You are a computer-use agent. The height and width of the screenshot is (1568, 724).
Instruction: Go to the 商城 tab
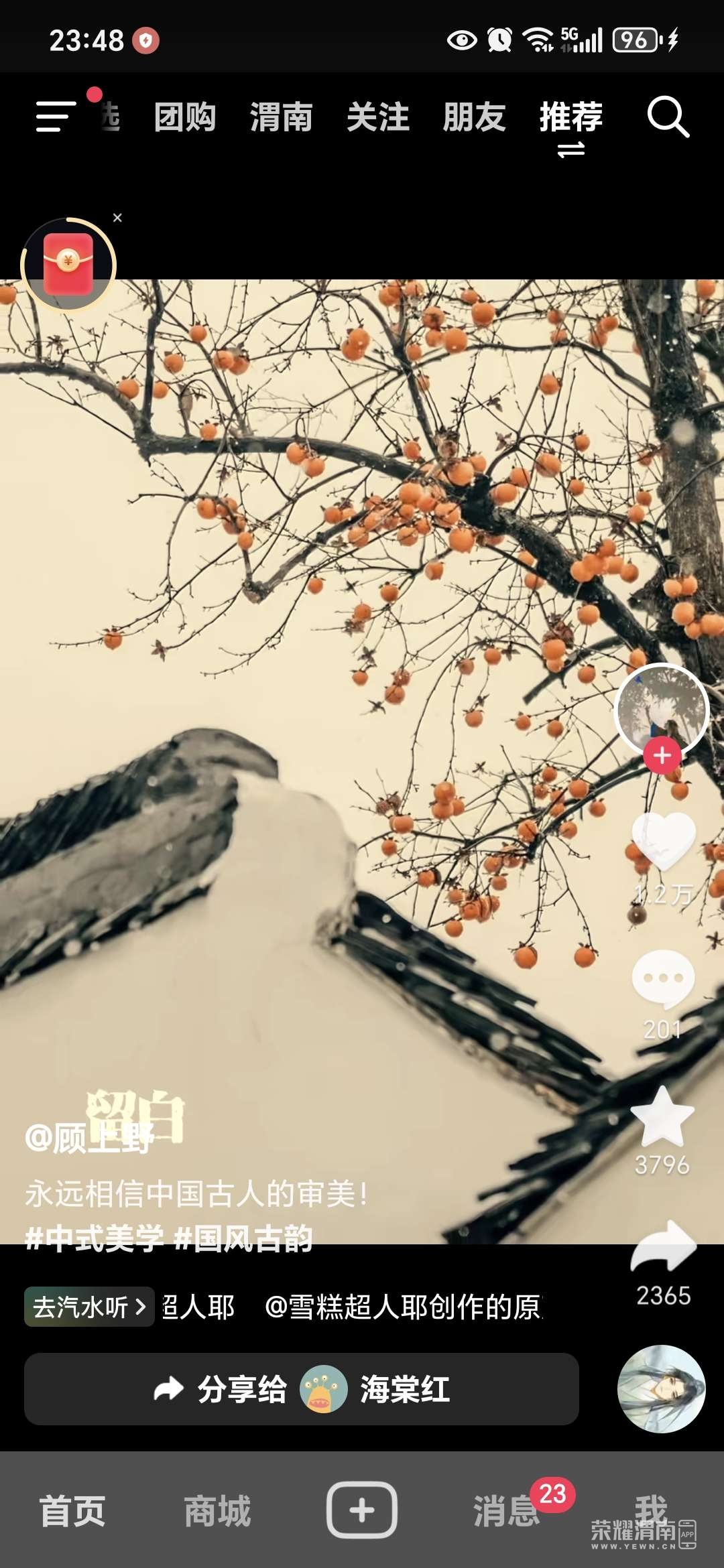[217, 1511]
